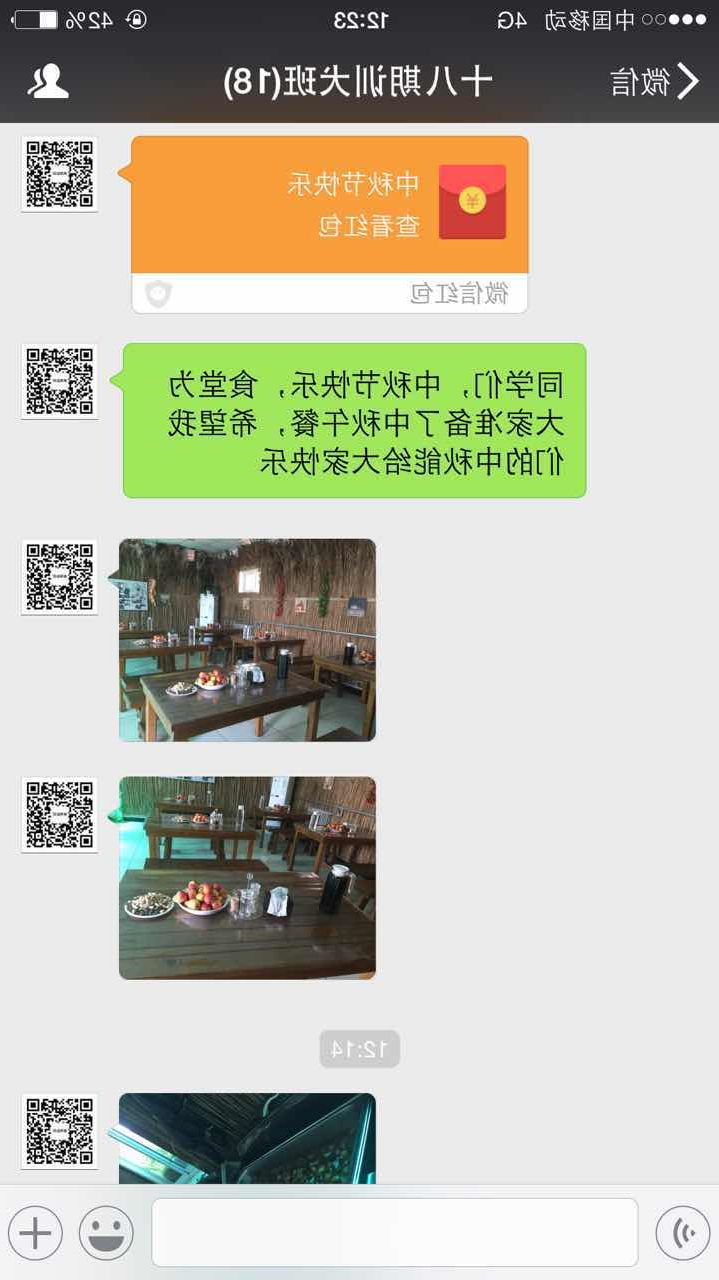View the photo of the fruit plates on the table

point(247,877)
